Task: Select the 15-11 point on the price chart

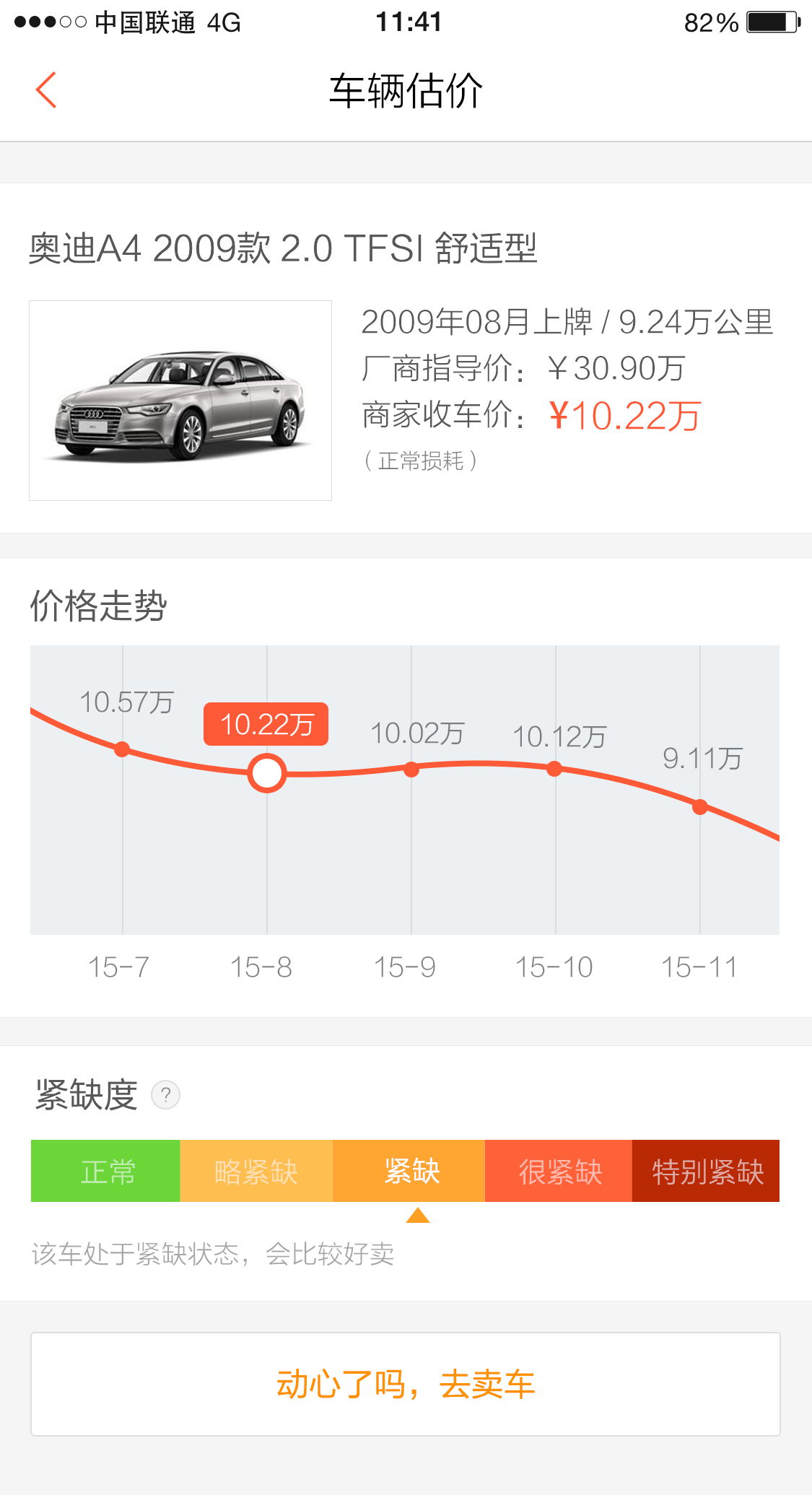Action: [700, 807]
